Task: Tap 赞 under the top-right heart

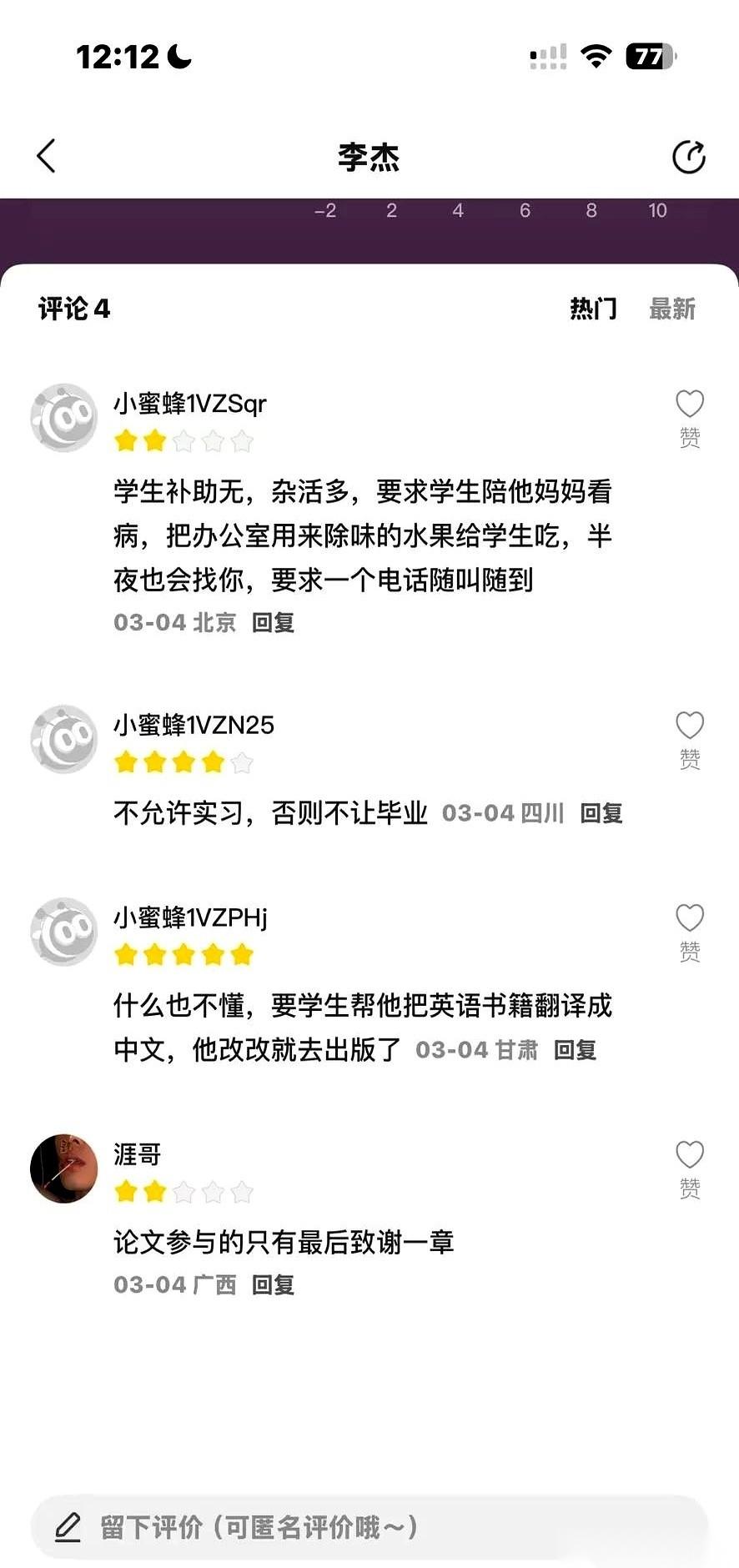Action: coord(689,435)
